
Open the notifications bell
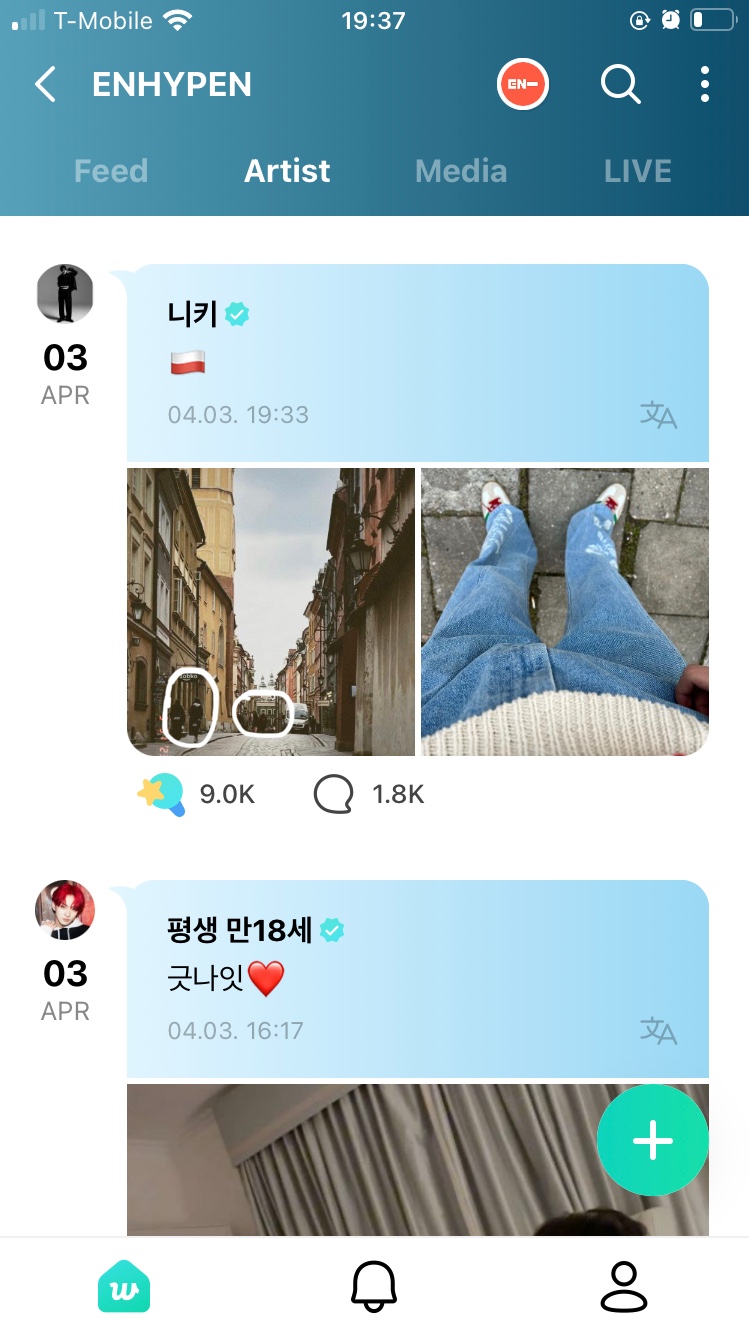[374, 1286]
